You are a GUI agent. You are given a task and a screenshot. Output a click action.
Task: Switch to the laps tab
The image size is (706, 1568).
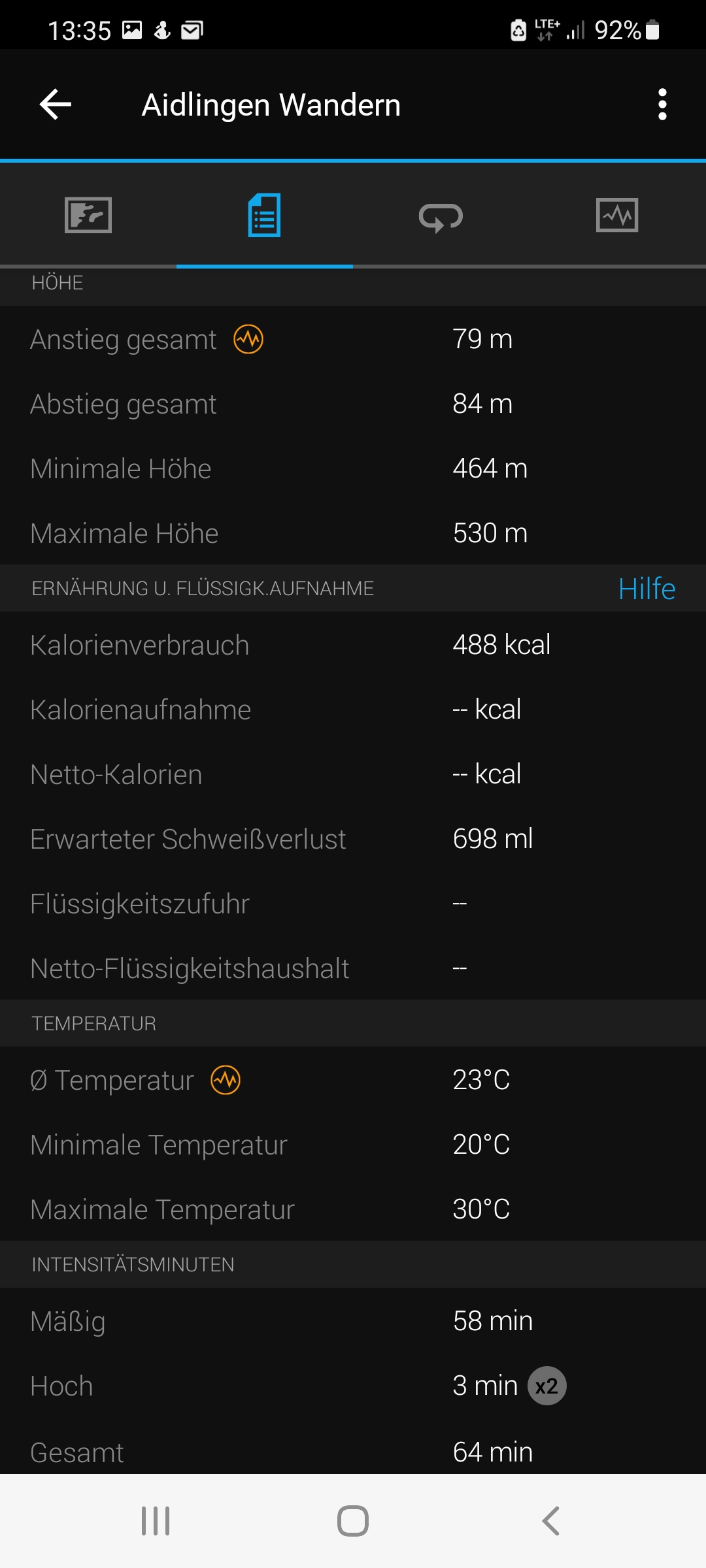[x=441, y=216]
